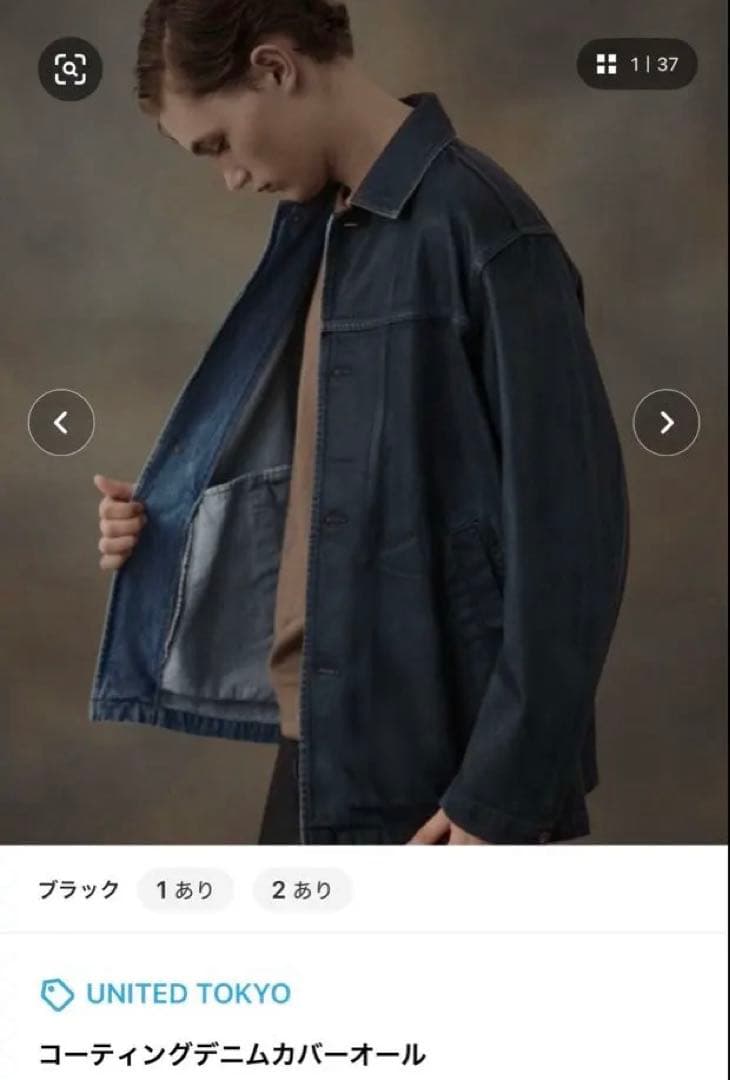This screenshot has width=730, height=1080.
Task: Select size 2 あり chip
Action: [x=301, y=890]
